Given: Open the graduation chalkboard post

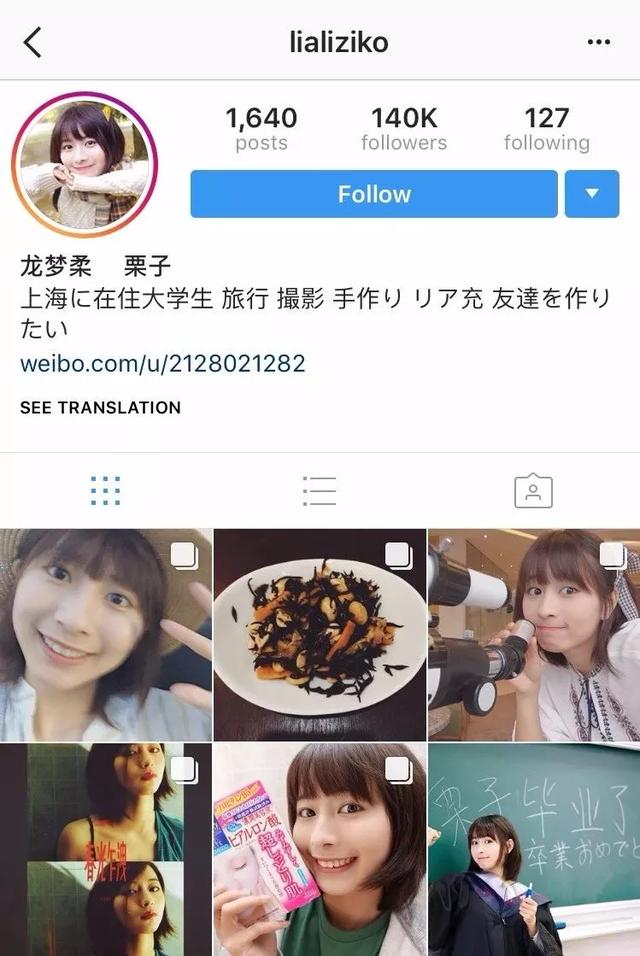Looking at the screenshot, I should pyautogui.click(x=533, y=849).
